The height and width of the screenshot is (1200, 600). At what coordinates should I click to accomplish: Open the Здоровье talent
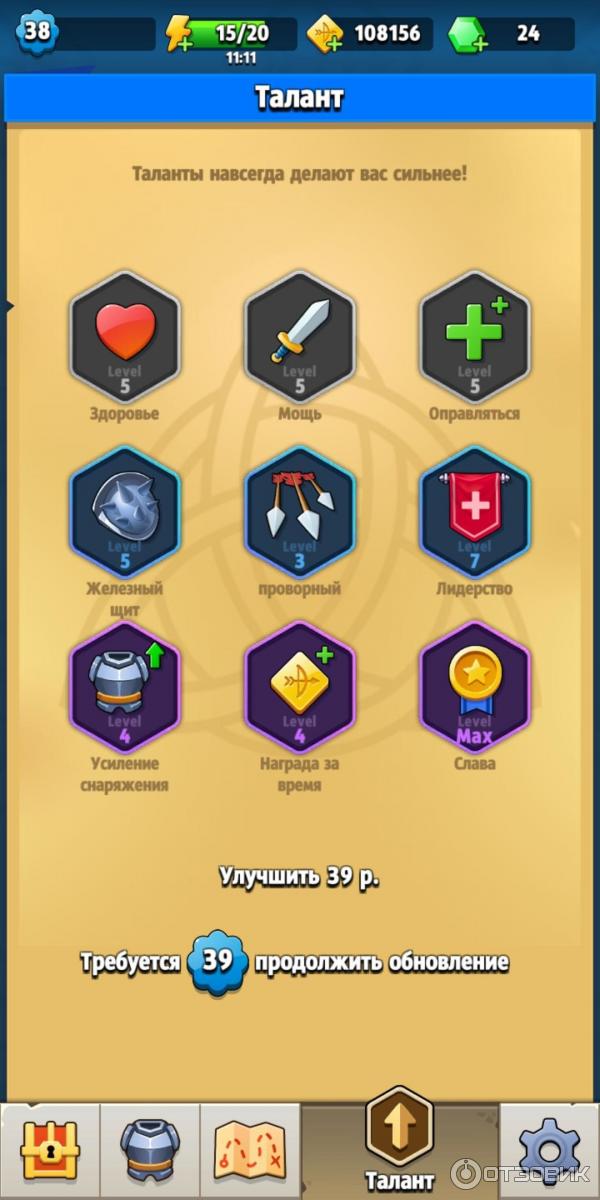point(125,336)
